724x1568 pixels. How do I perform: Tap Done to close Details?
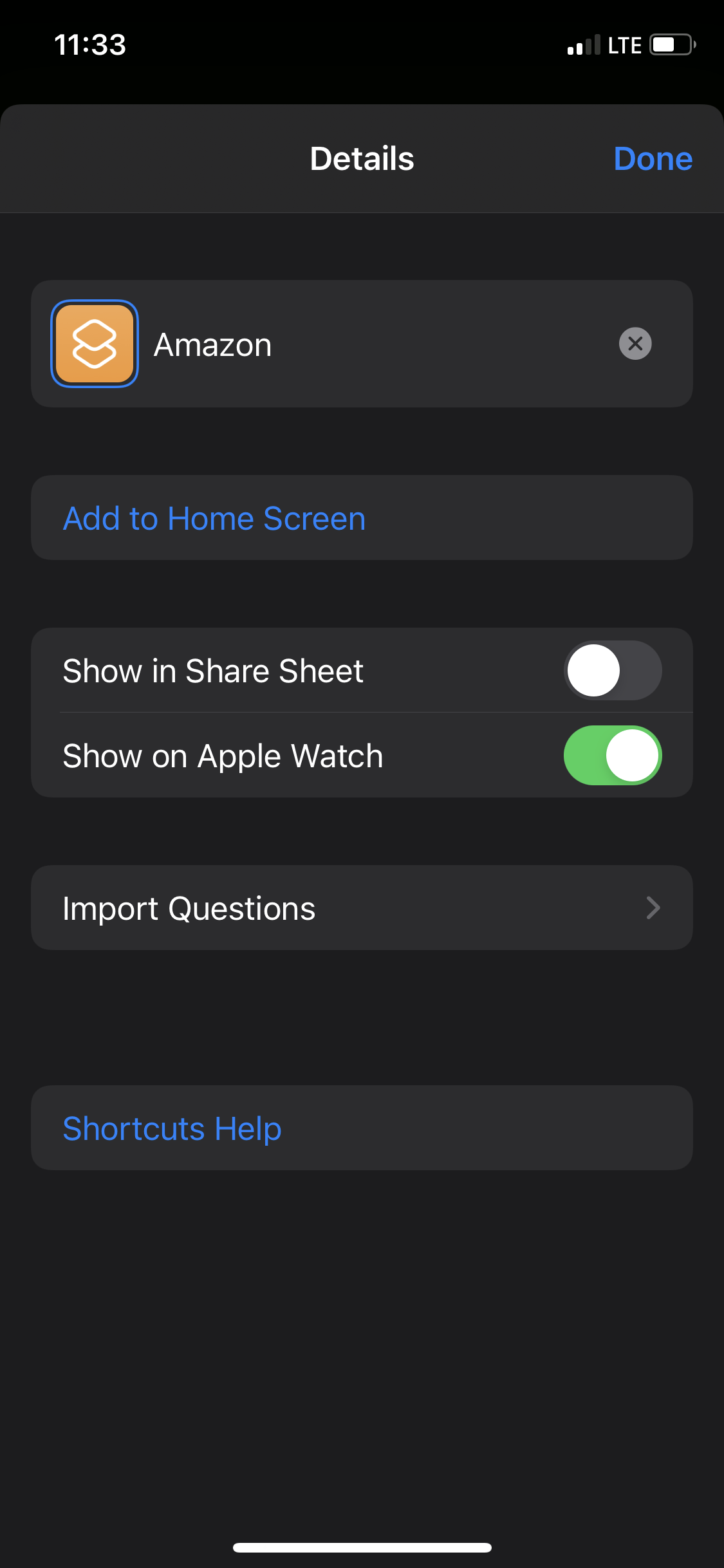[x=653, y=159]
